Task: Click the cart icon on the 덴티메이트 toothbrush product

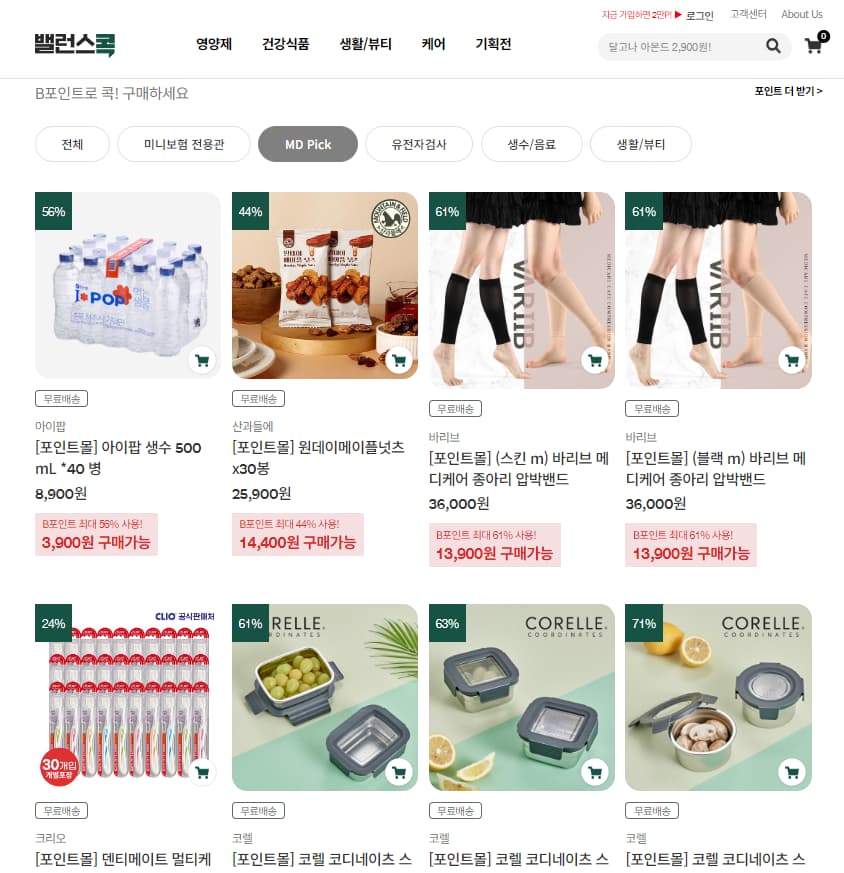Action: coord(201,772)
